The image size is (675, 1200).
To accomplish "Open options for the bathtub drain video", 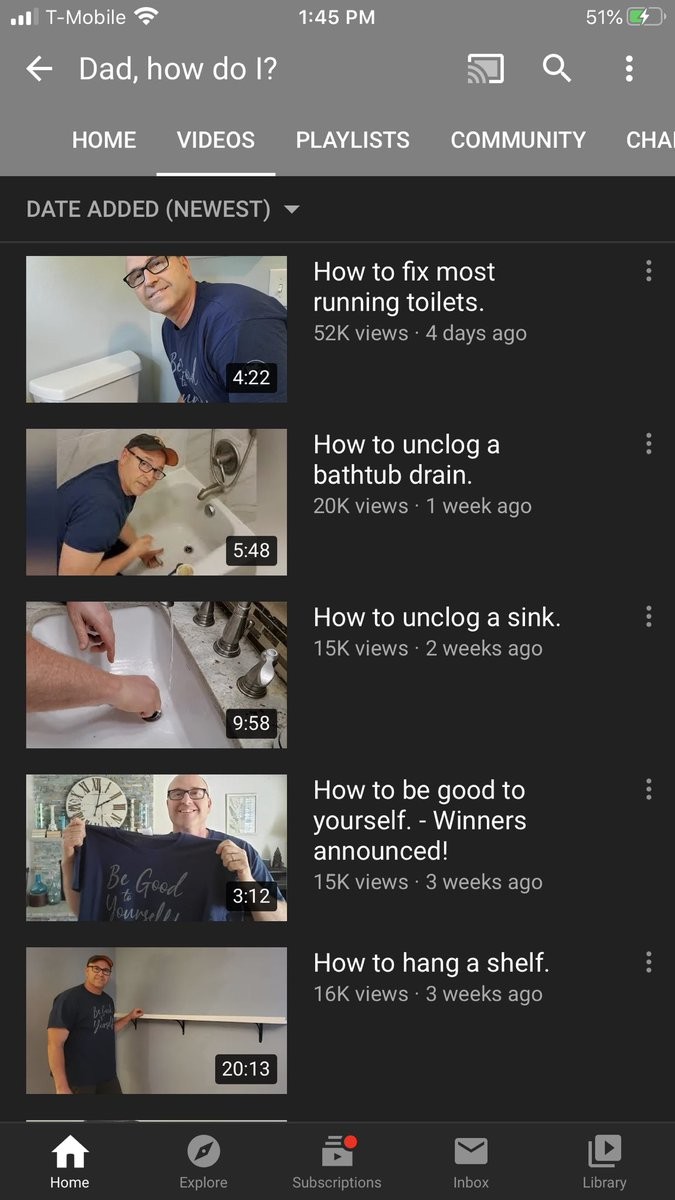I will pos(649,444).
